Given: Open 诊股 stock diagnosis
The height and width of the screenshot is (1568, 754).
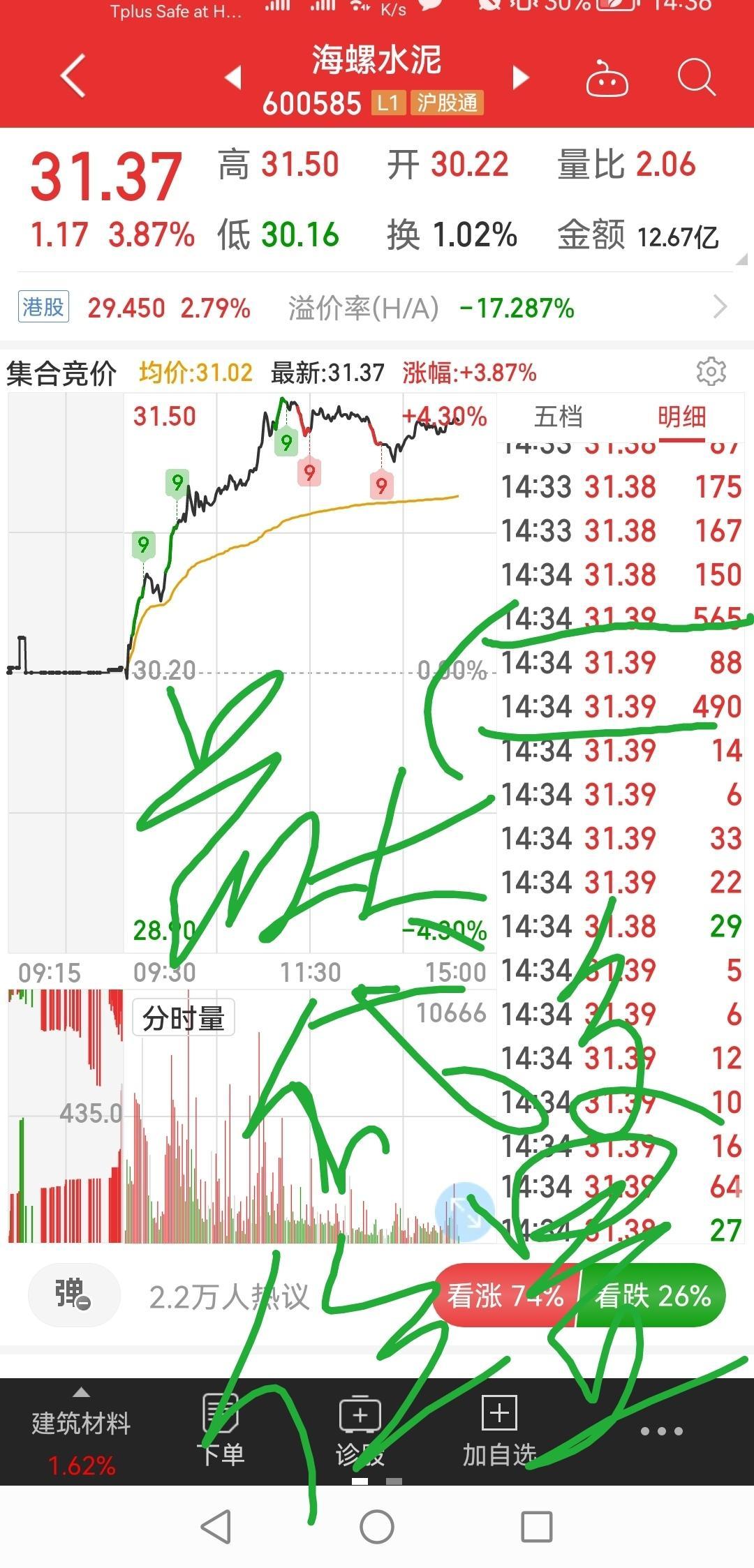Looking at the screenshot, I should 360,1429.
